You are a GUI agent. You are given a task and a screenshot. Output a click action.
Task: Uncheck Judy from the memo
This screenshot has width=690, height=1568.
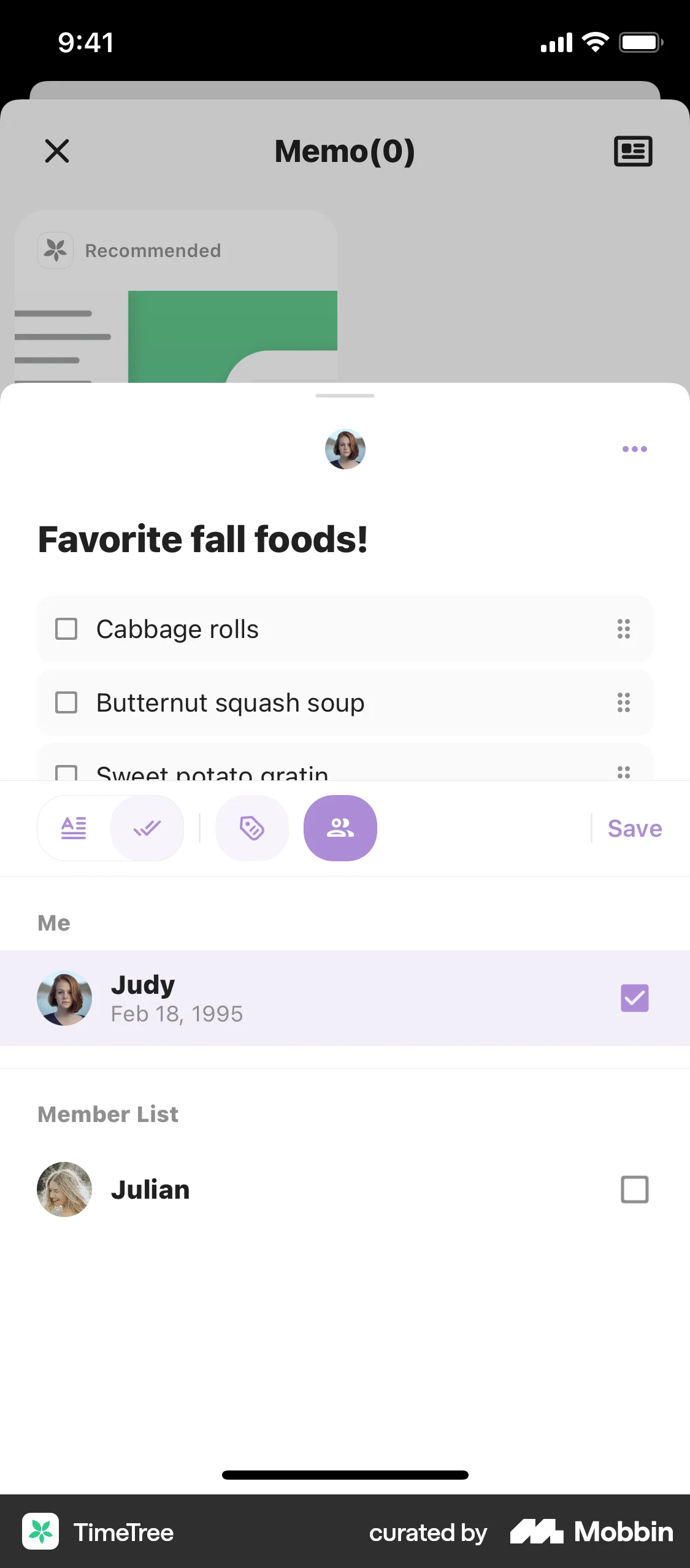[634, 998]
